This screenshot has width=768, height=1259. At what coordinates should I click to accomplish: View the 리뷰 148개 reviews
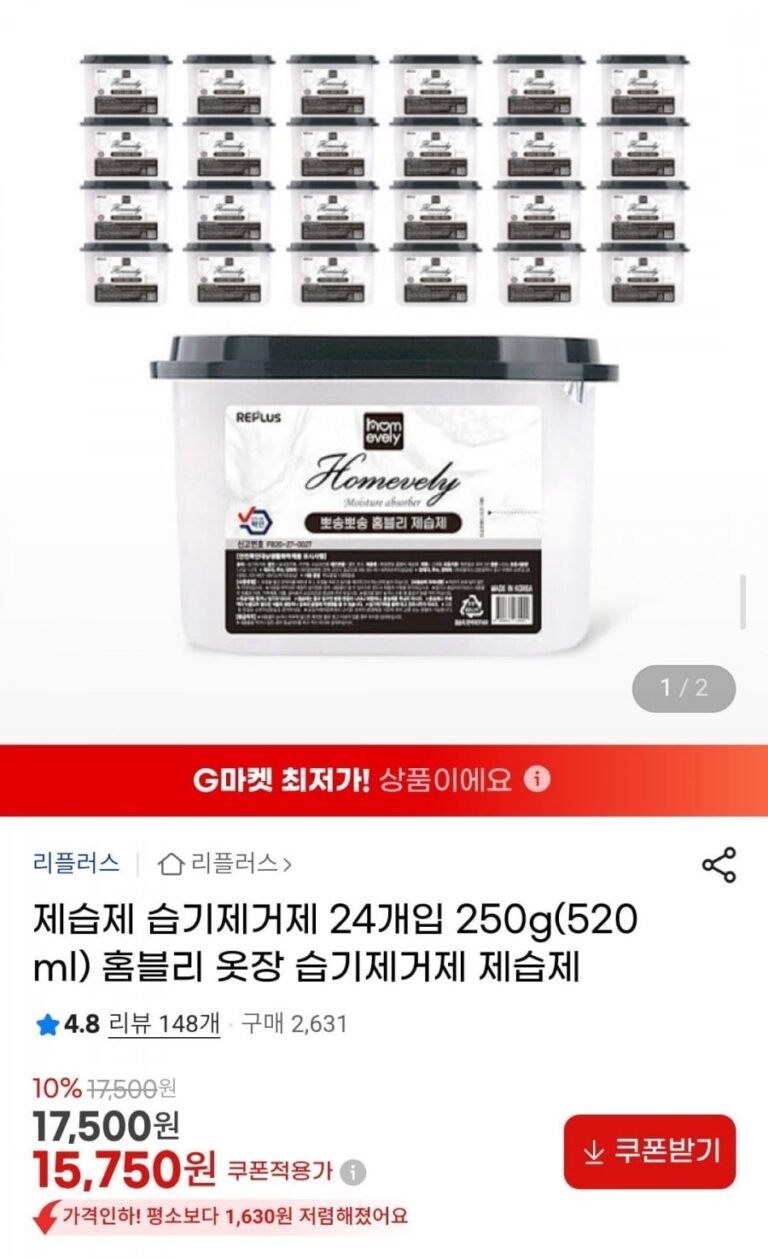click(x=164, y=1024)
